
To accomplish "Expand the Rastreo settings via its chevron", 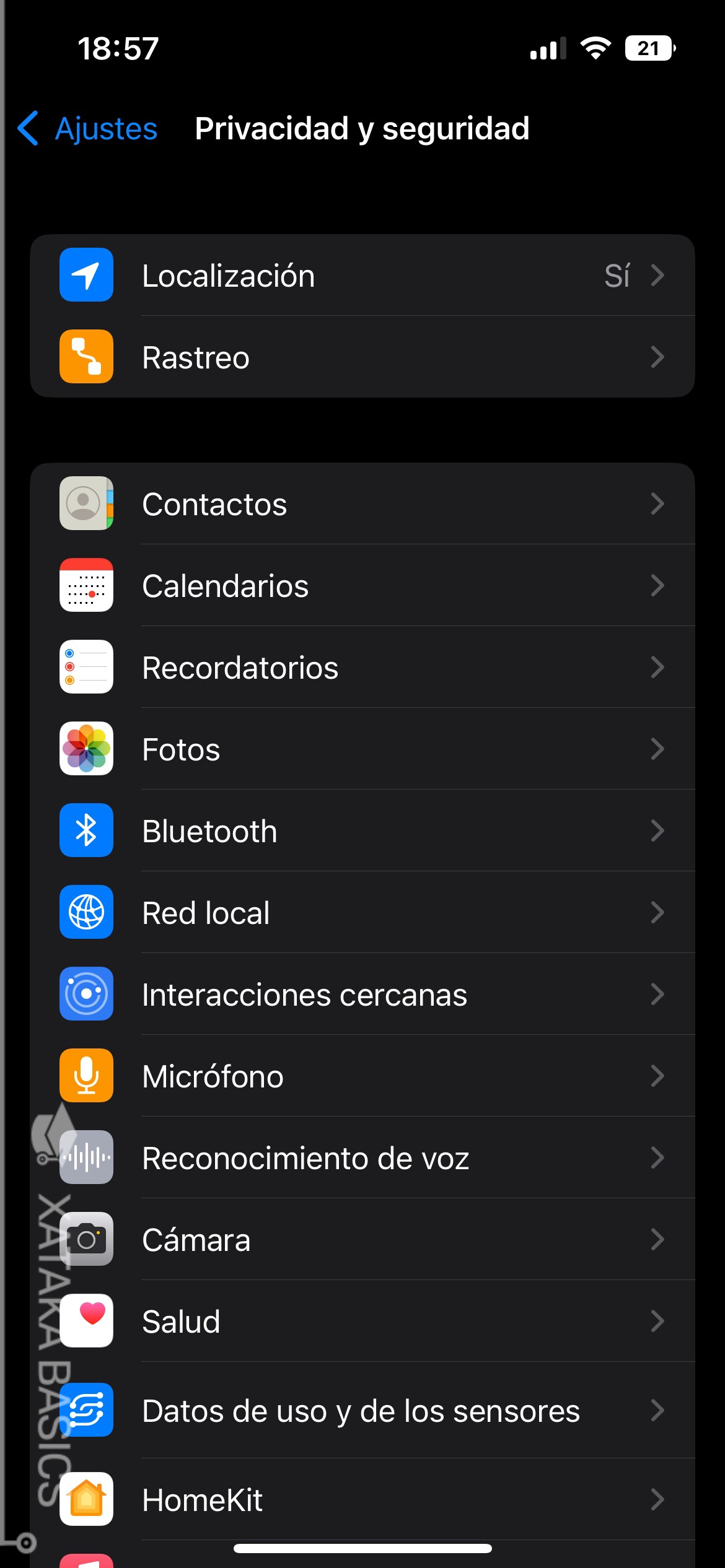I will coord(658,357).
